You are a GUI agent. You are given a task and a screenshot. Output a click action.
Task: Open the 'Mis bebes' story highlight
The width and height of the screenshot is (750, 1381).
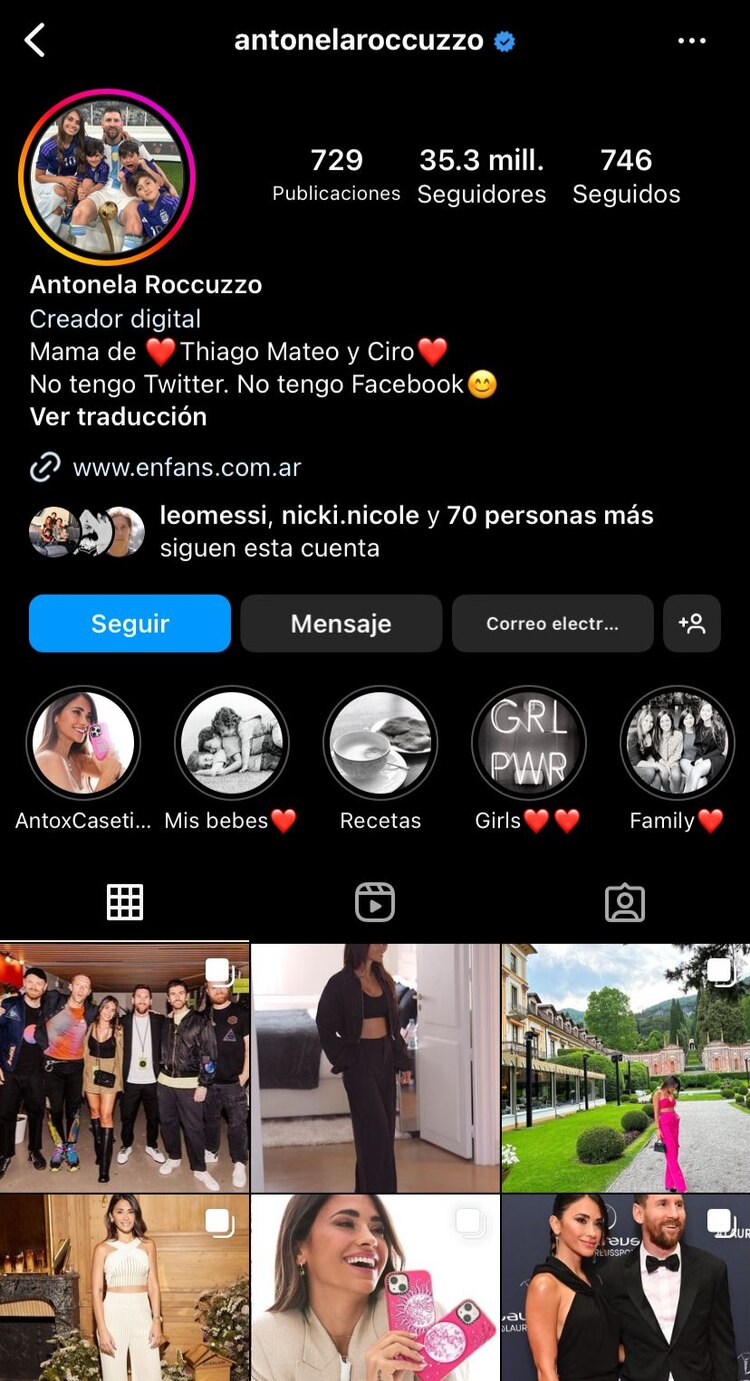point(232,742)
